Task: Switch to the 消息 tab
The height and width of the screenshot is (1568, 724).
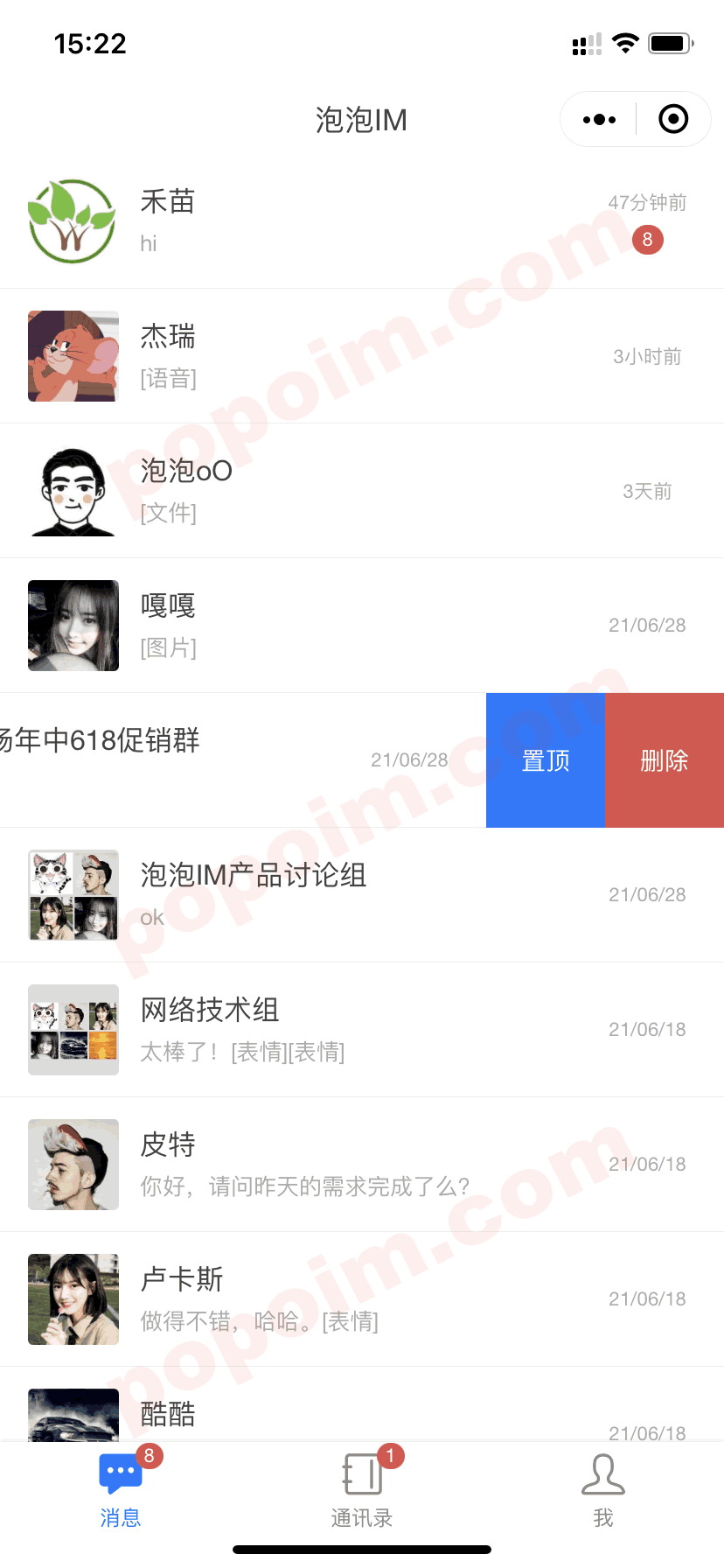Action: (121, 1491)
